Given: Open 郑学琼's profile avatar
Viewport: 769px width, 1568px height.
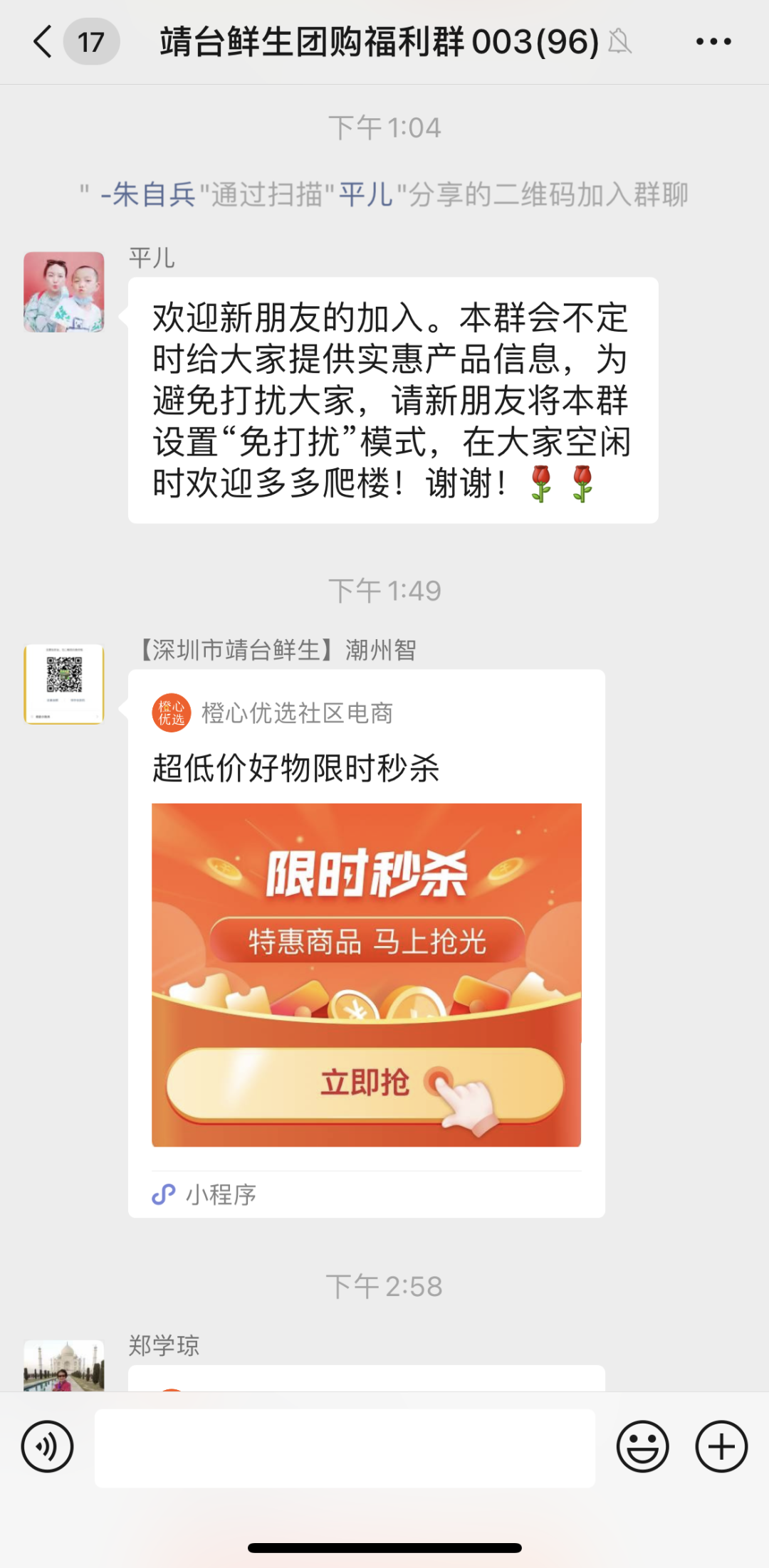Looking at the screenshot, I should point(64,1365).
